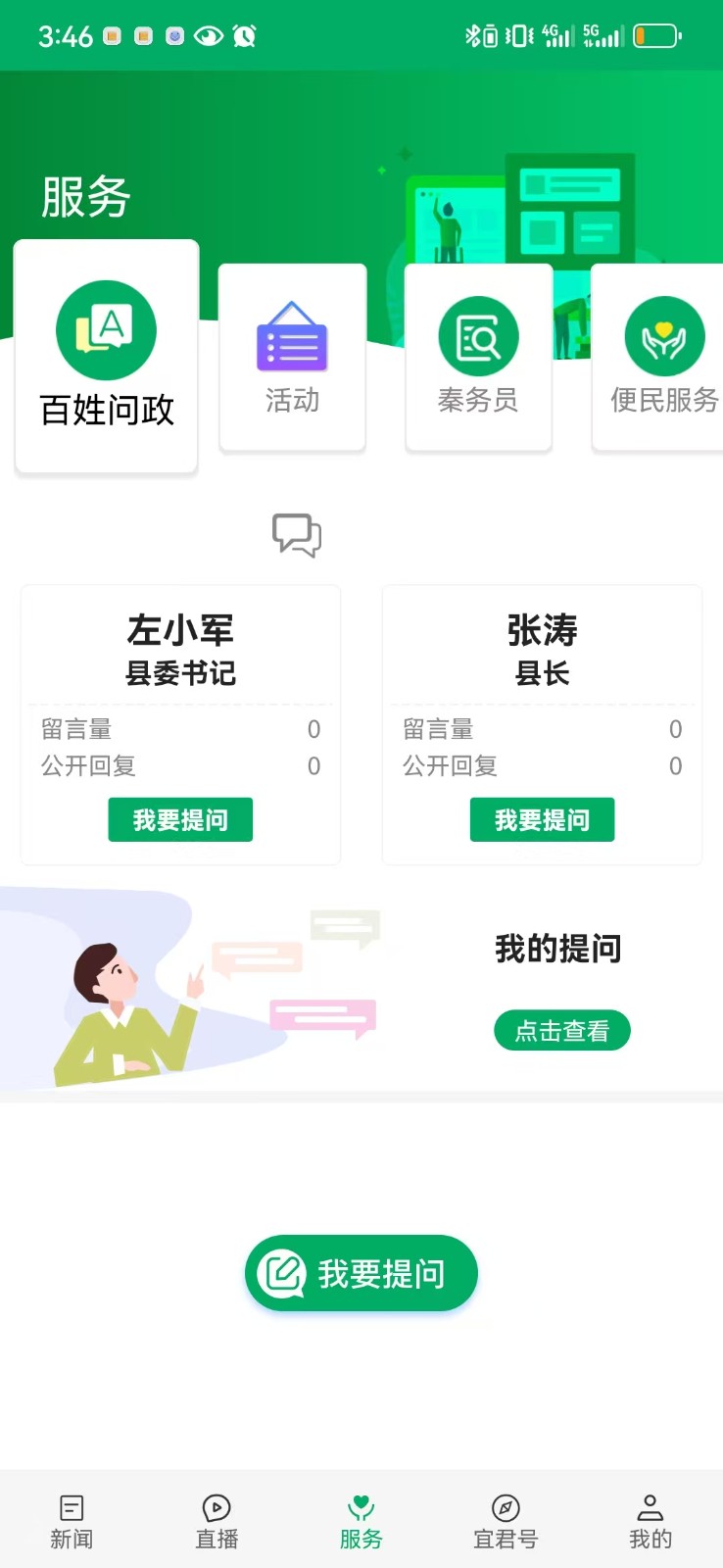Switch to the 新闻 tab
Image resolution: width=723 pixels, height=1568 pixels.
(72, 1521)
